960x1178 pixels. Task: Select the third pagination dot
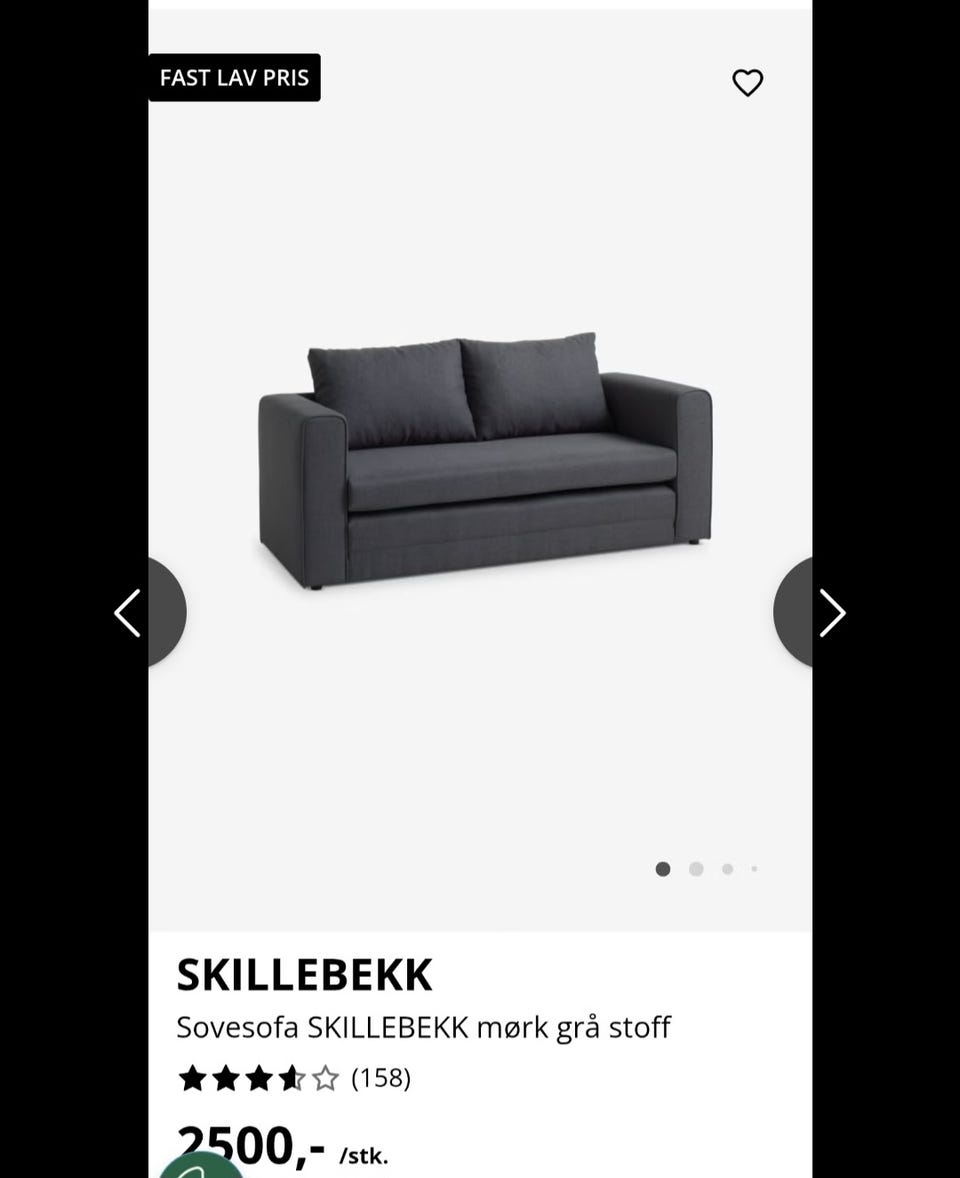click(x=728, y=869)
